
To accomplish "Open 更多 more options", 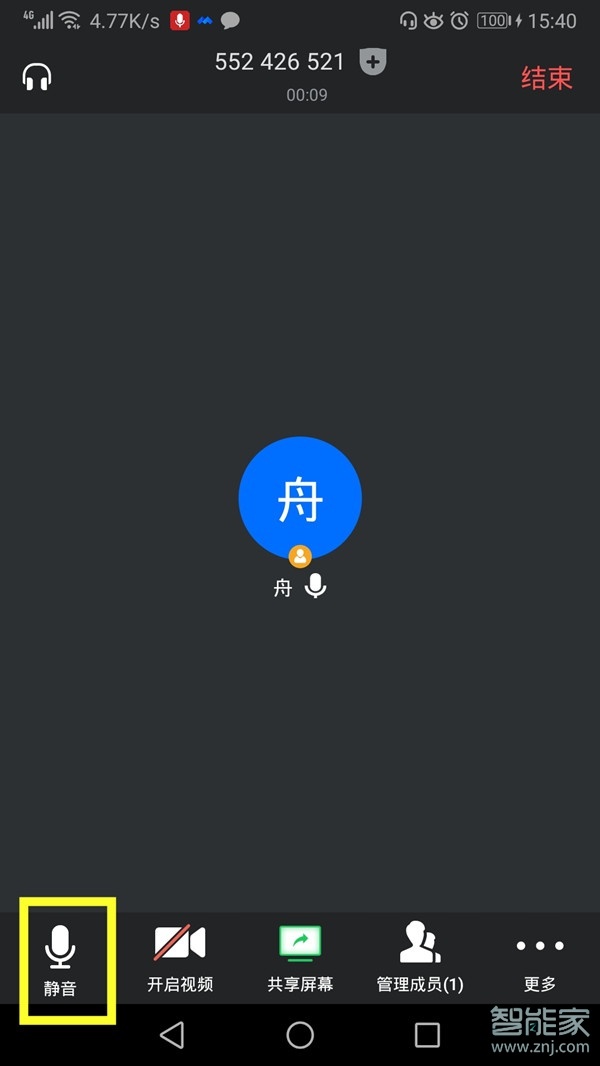I will (x=540, y=959).
